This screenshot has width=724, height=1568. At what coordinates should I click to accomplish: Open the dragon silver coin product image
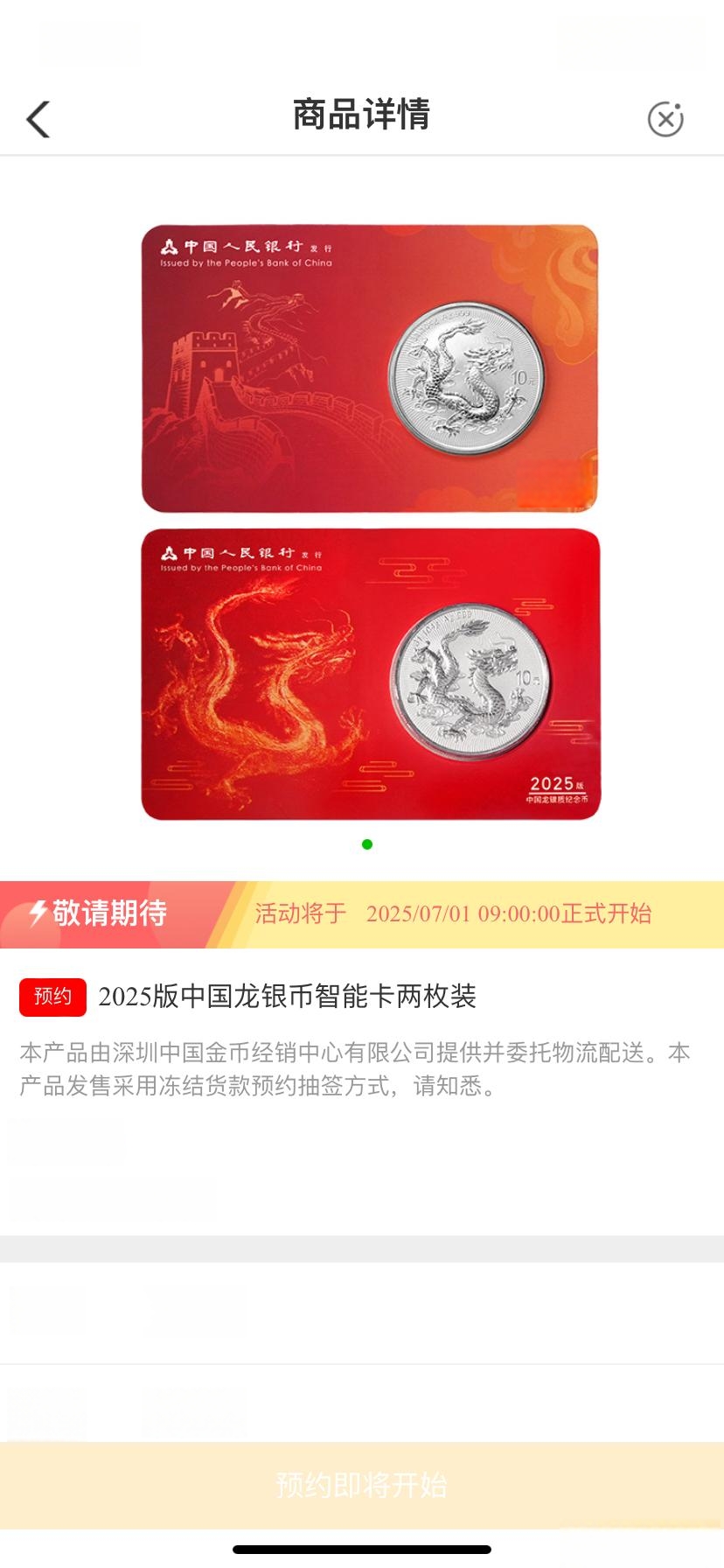[x=370, y=522]
